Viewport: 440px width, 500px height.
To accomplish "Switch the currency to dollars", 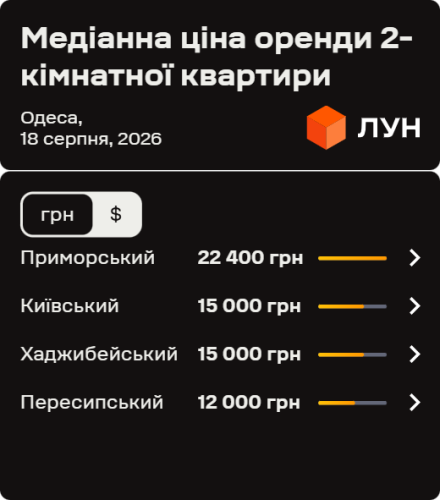I will pyautogui.click(x=116, y=214).
